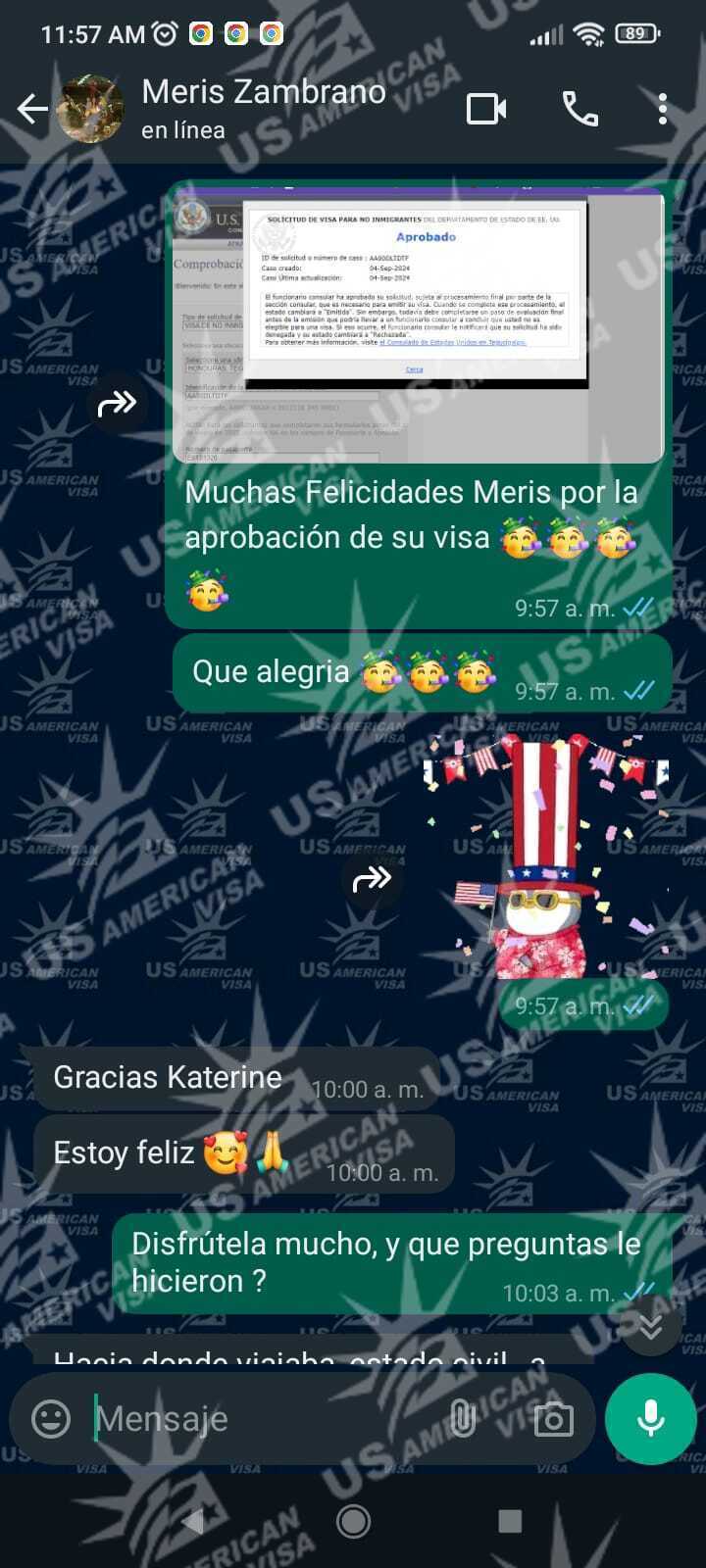Jump to the latest messages
706x1568 pixels.
[650, 1326]
